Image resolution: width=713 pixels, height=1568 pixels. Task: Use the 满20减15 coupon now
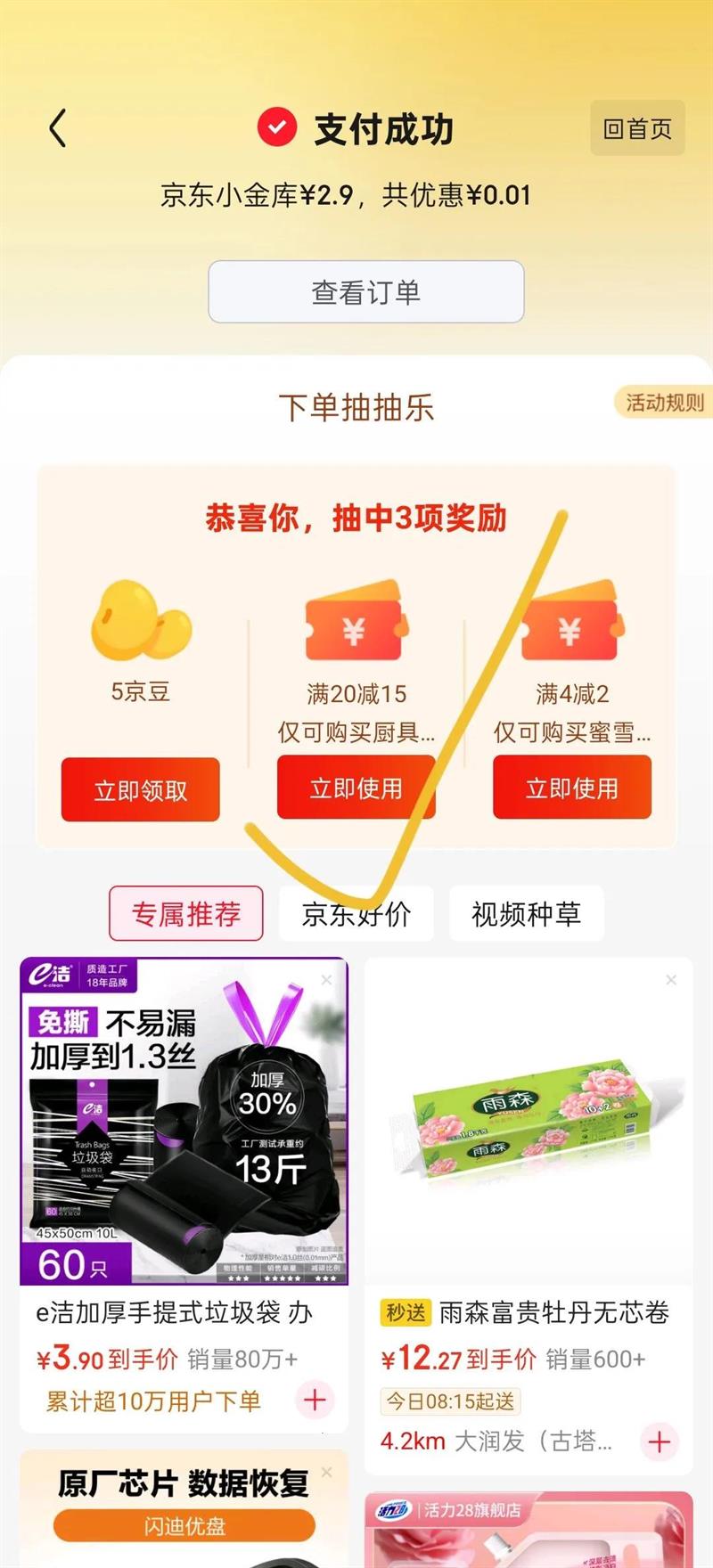[x=356, y=788]
